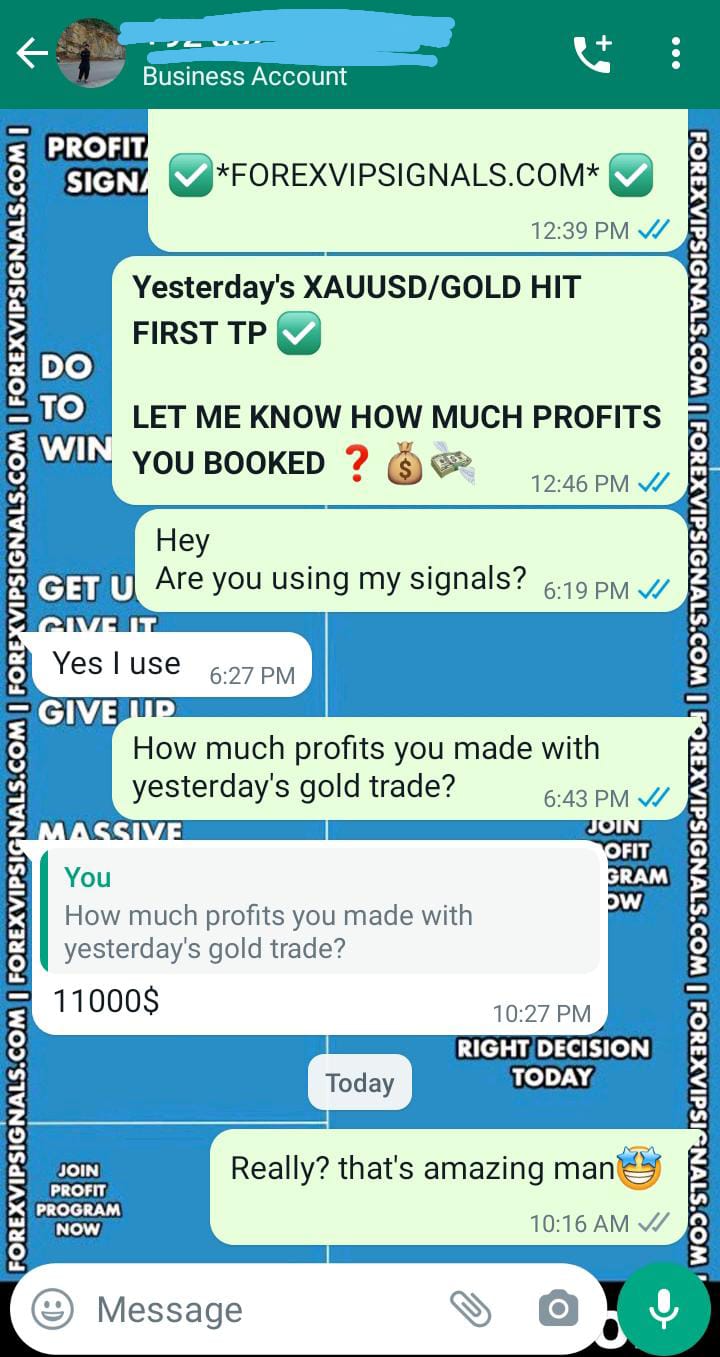Screen dimensions: 720x1357
Task: Tap the camera icon in the message bar
Action: coord(557,1308)
